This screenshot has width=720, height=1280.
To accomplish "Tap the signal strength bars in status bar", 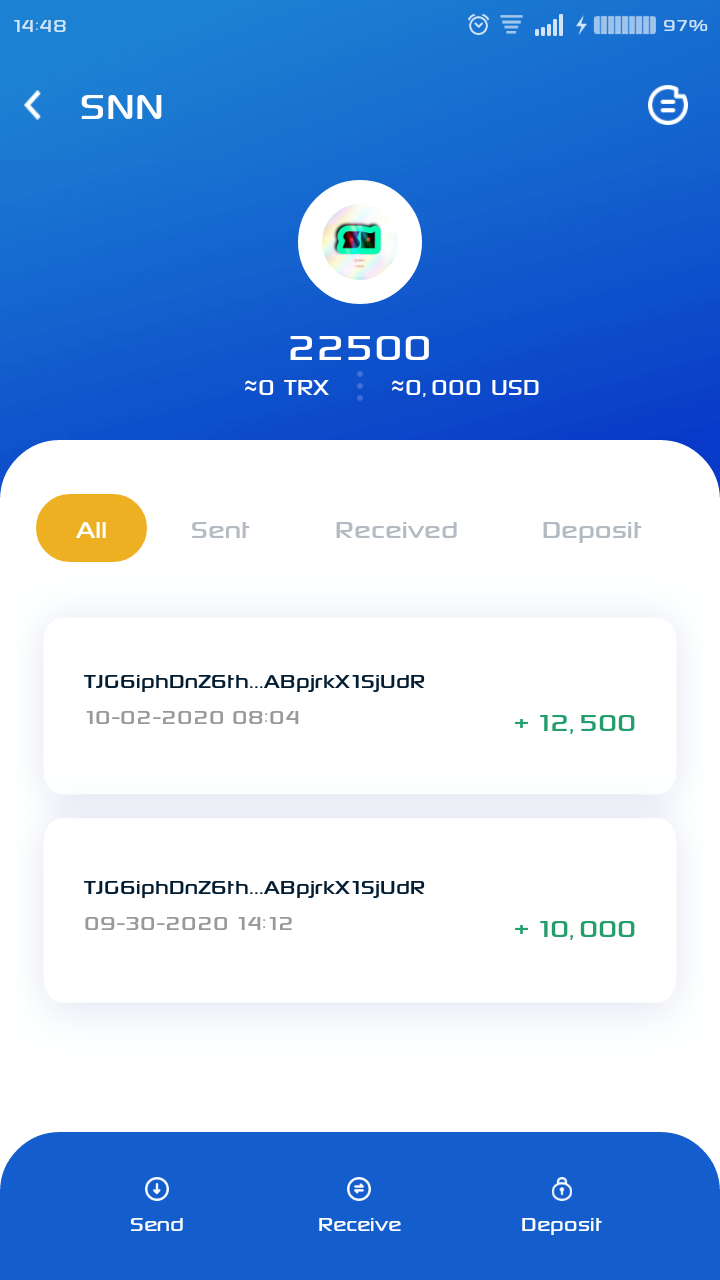I will [x=548, y=25].
